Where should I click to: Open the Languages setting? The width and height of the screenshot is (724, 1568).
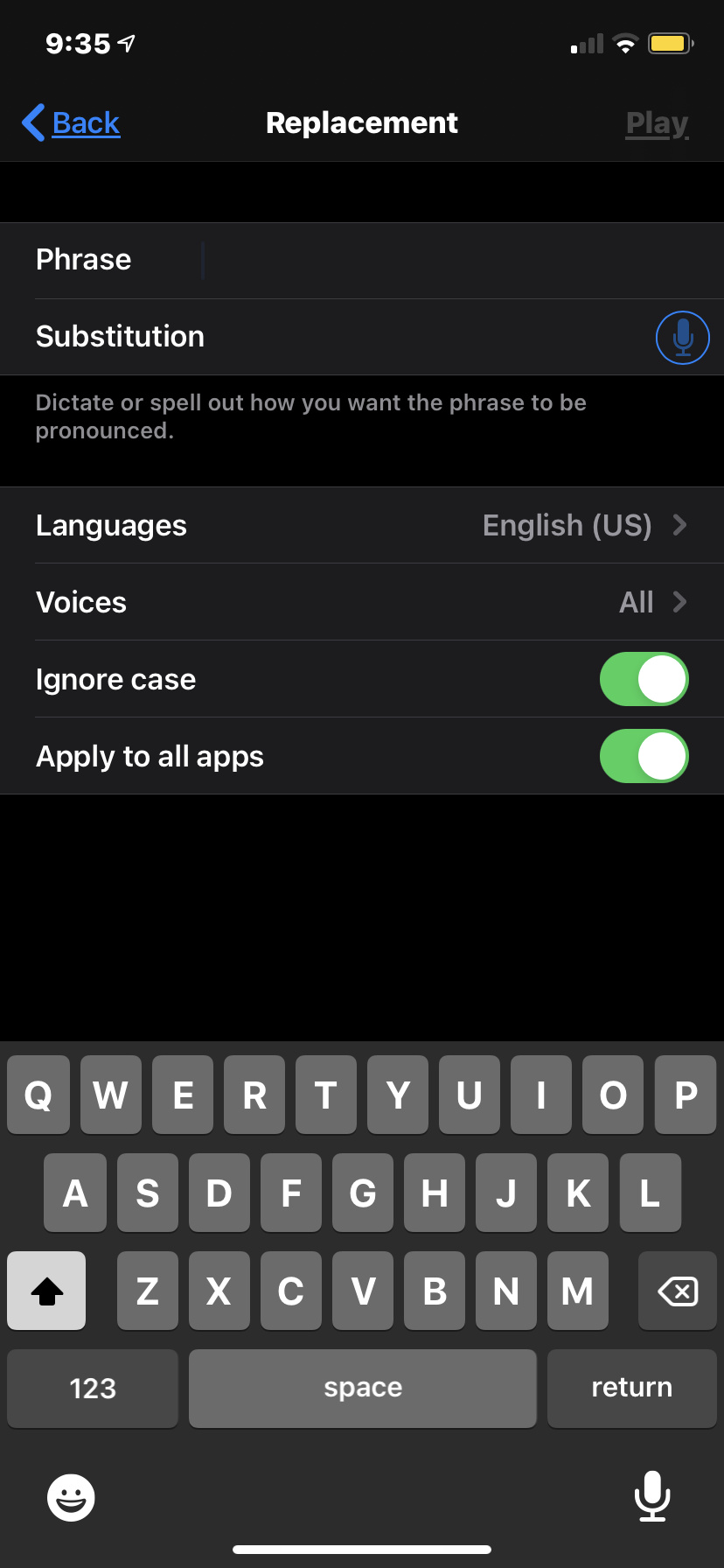pos(362,526)
